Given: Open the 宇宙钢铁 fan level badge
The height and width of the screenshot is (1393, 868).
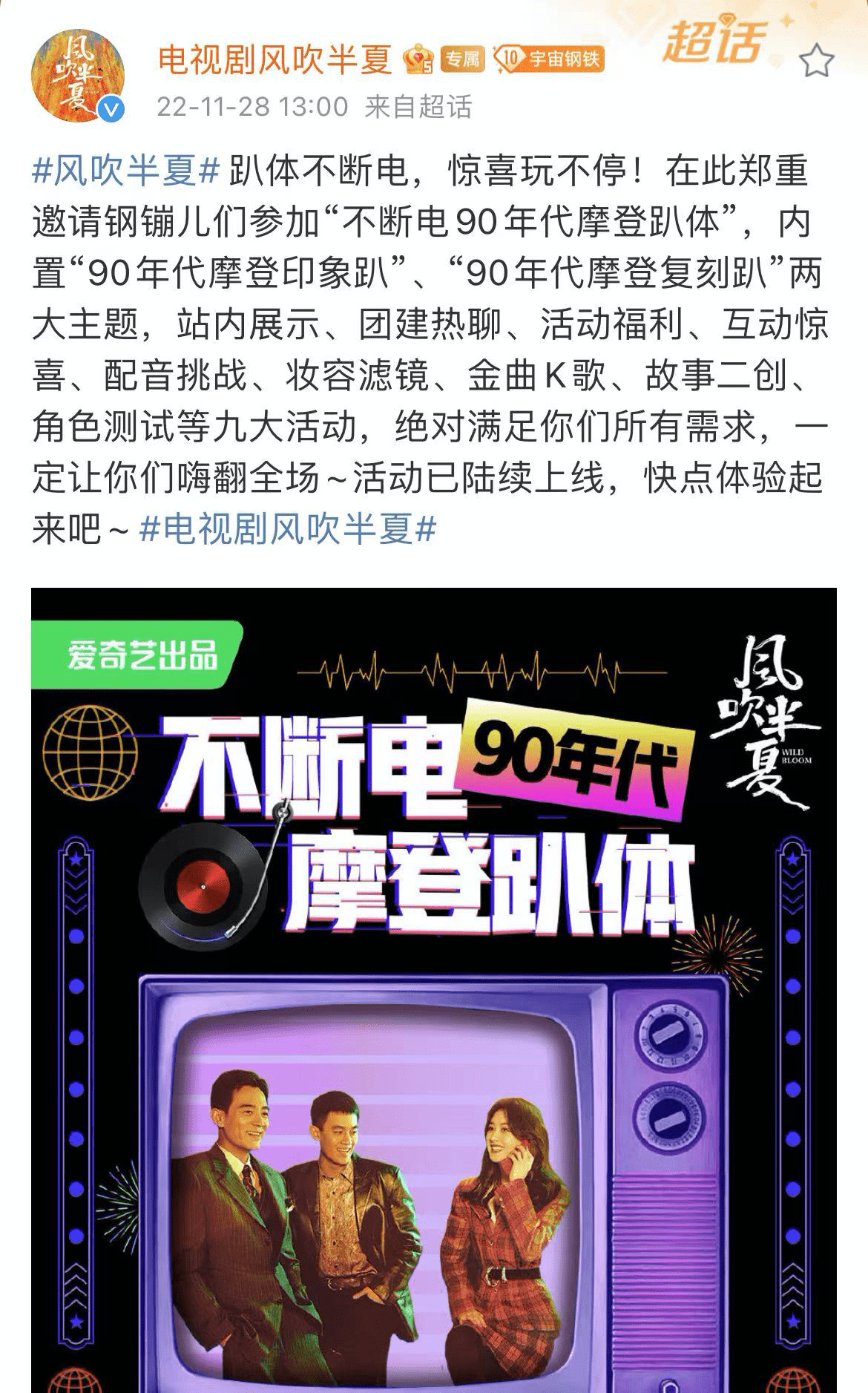Looking at the screenshot, I should tap(550, 59).
